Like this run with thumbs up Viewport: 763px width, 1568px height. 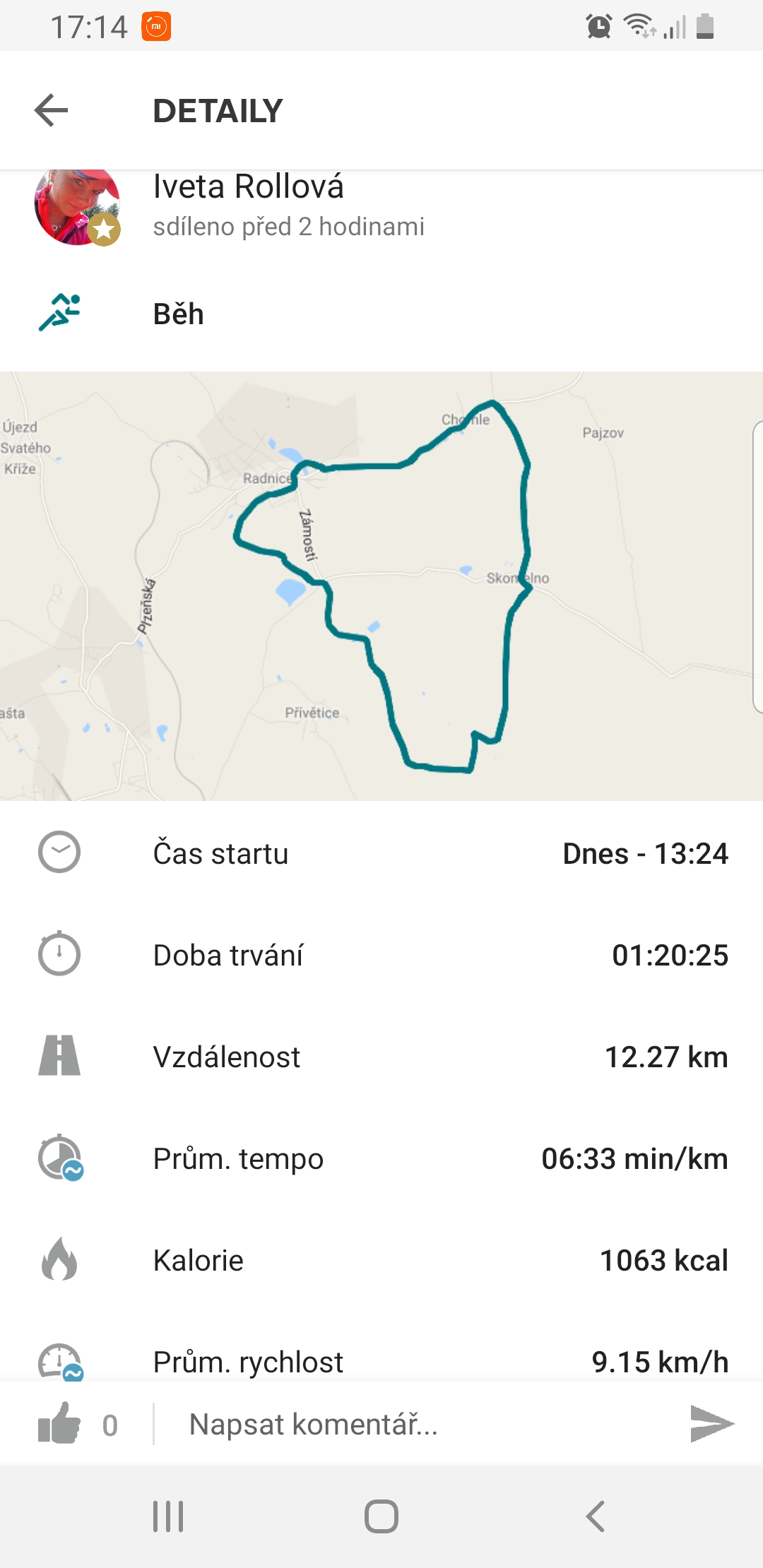click(59, 1423)
